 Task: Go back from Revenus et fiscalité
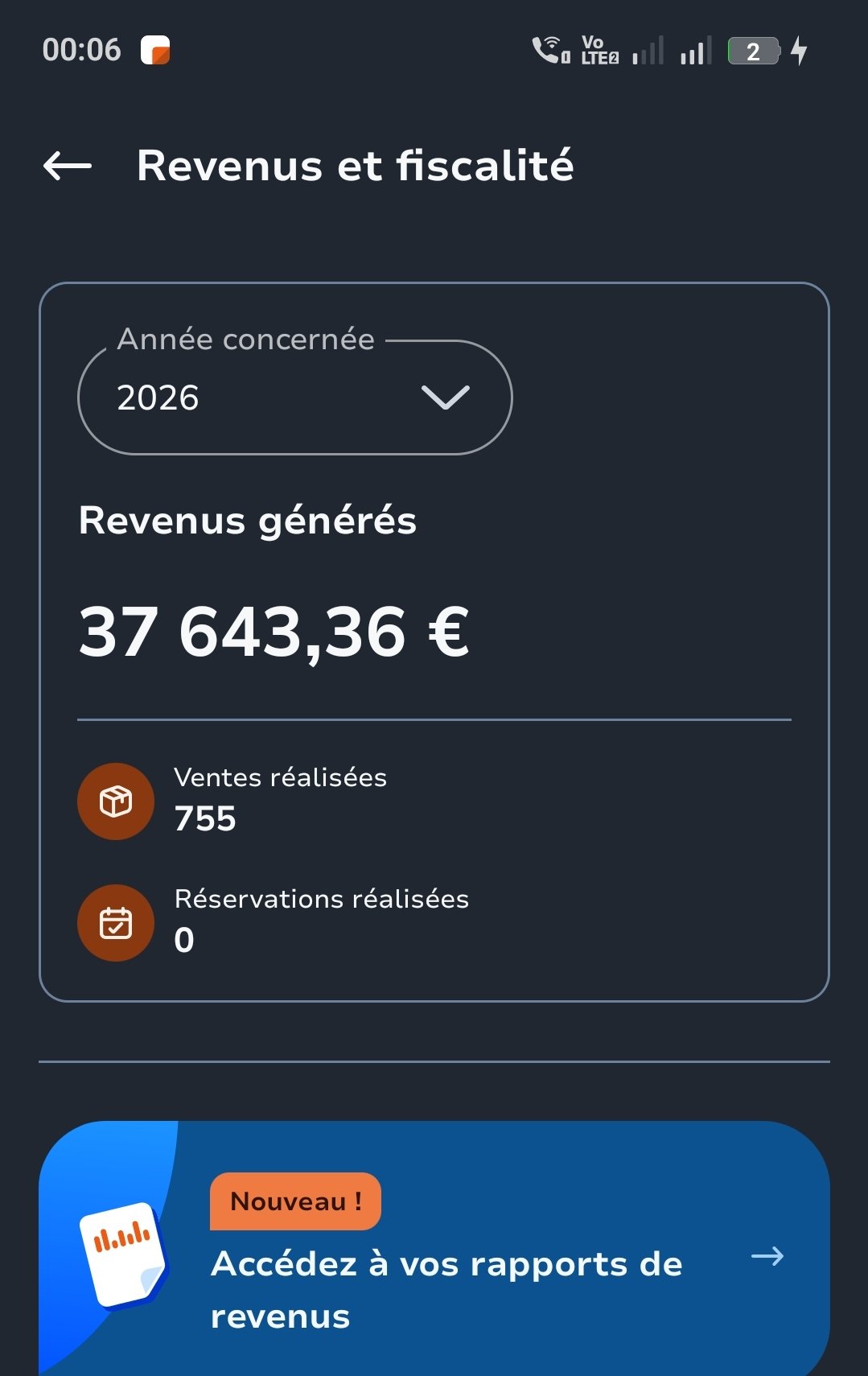68,167
